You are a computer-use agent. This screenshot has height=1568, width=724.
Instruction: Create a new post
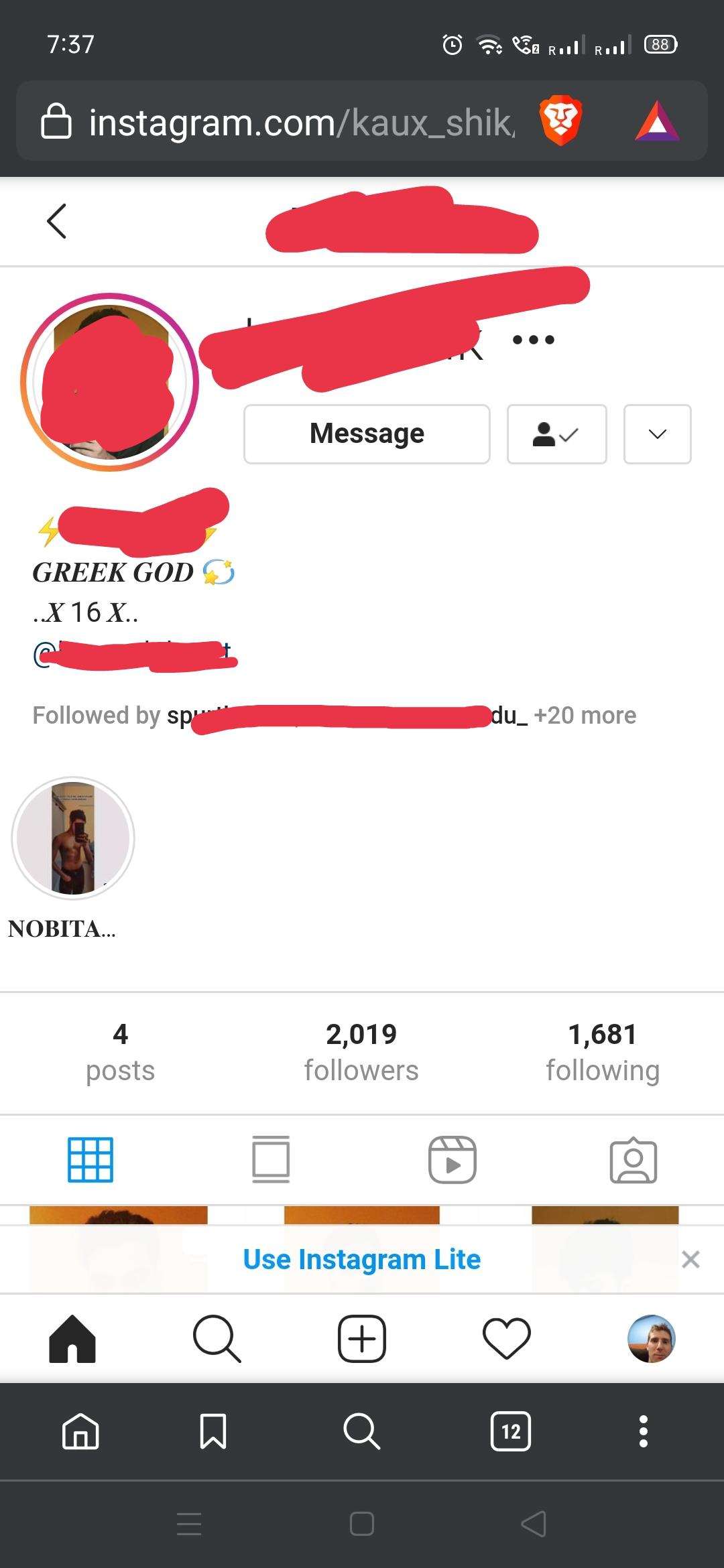pyautogui.click(x=362, y=1339)
